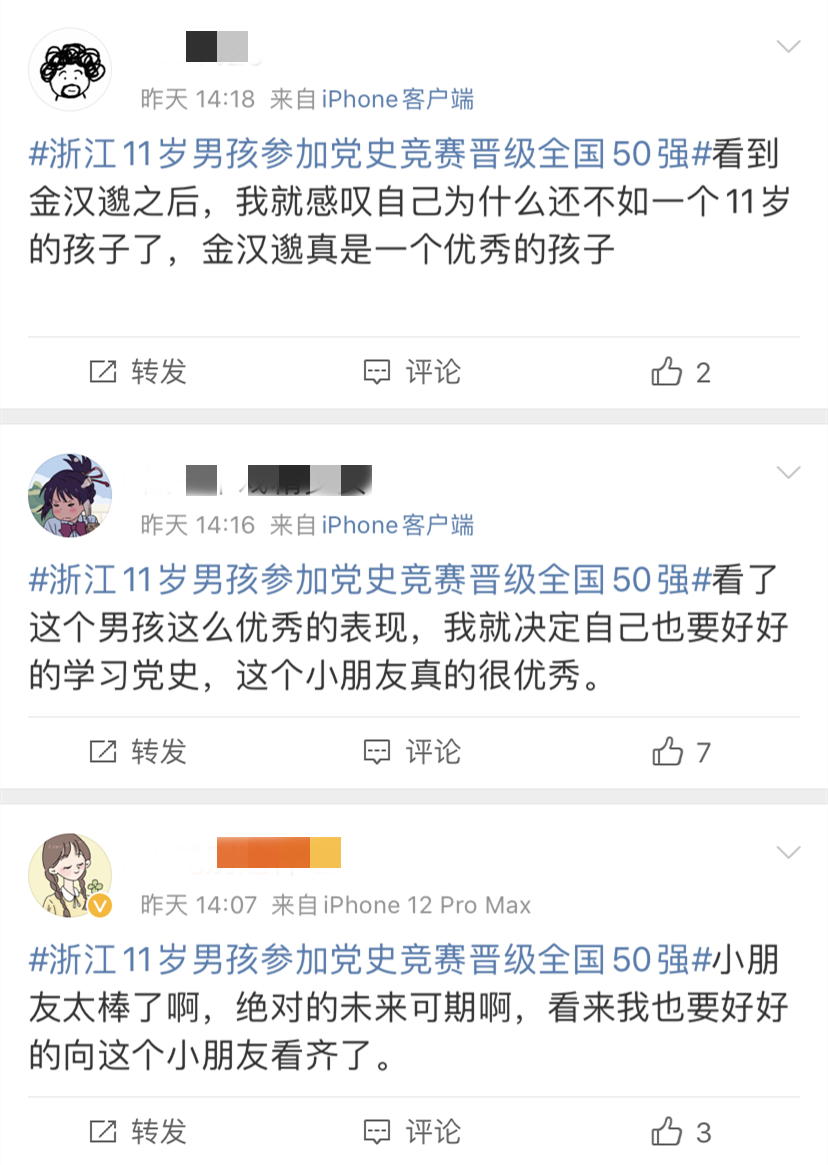
Task: Click the thumbs-up icon on the third post
Action: coord(667,1133)
